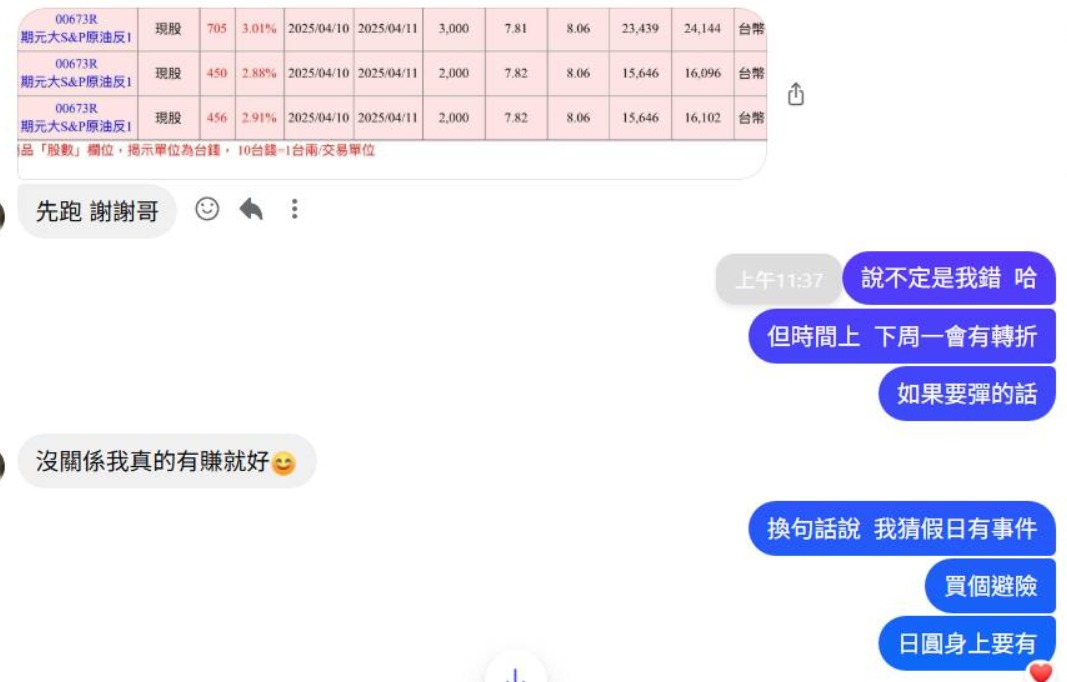Viewport: 1067px width, 682px height.
Task: Reply to the 先跑 謝謝哥 message
Action: tap(251, 209)
